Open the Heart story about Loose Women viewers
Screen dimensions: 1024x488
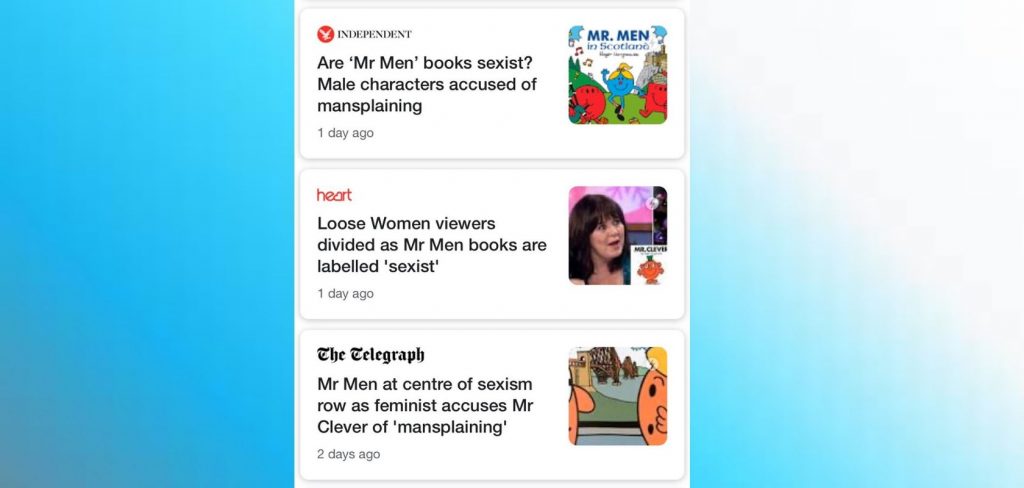pos(431,245)
